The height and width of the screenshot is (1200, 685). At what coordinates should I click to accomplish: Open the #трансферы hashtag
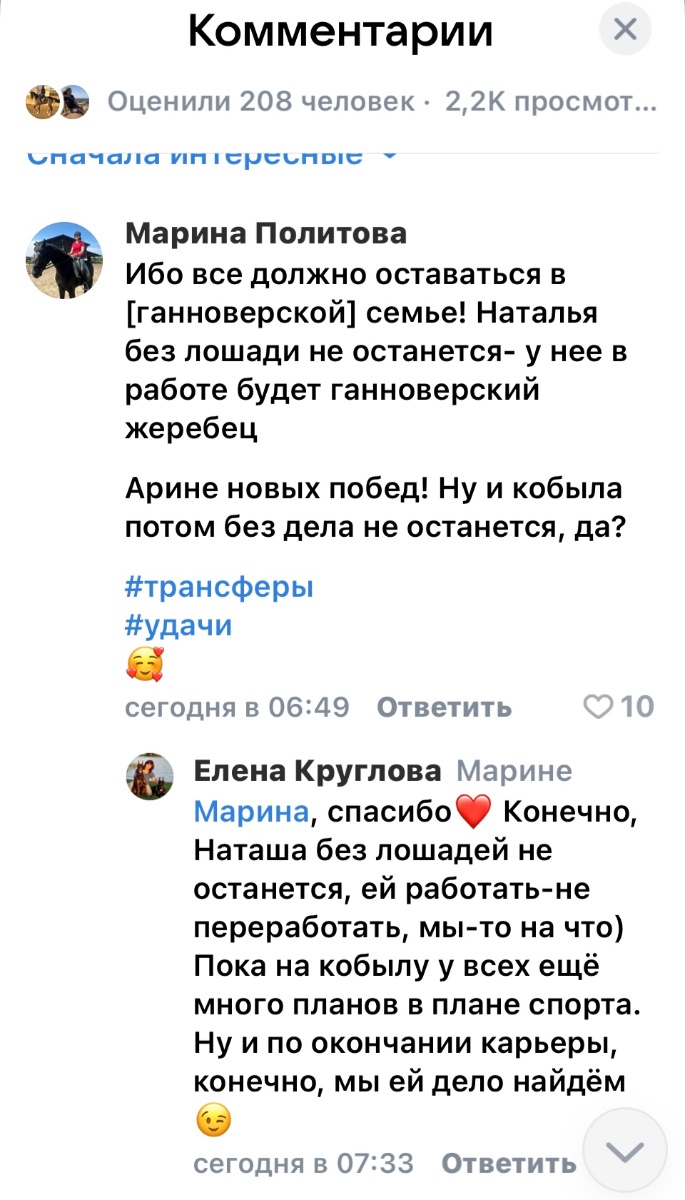[220, 586]
